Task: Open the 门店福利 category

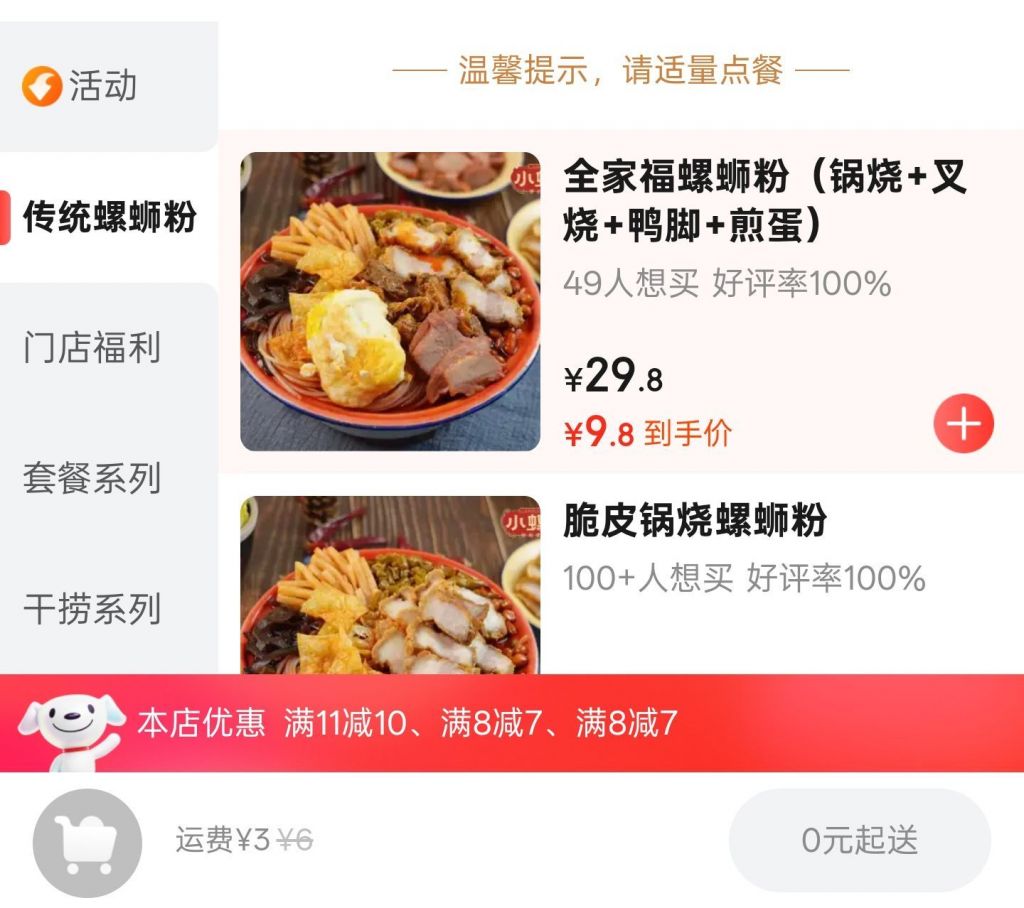Action: tap(92, 349)
